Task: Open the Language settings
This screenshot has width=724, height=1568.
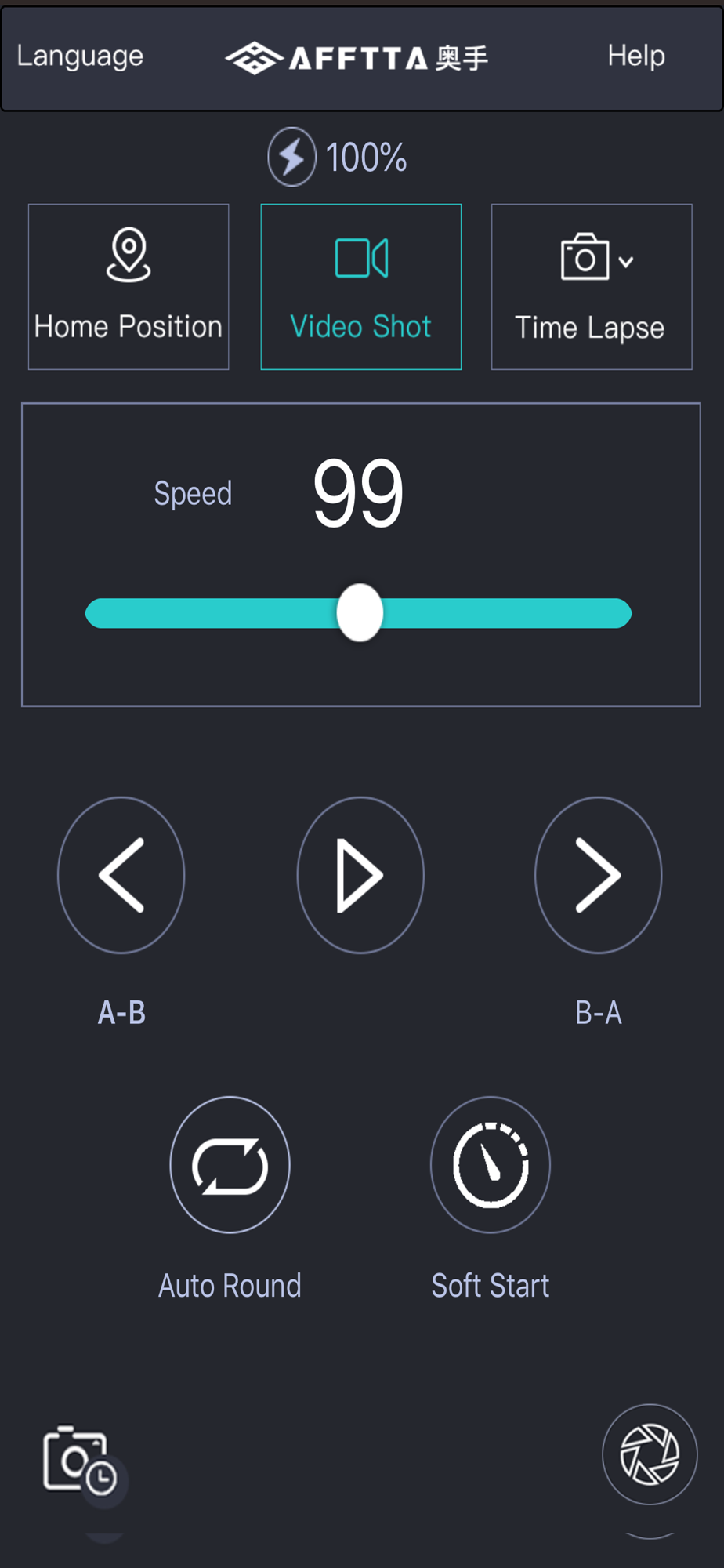Action: (x=80, y=56)
